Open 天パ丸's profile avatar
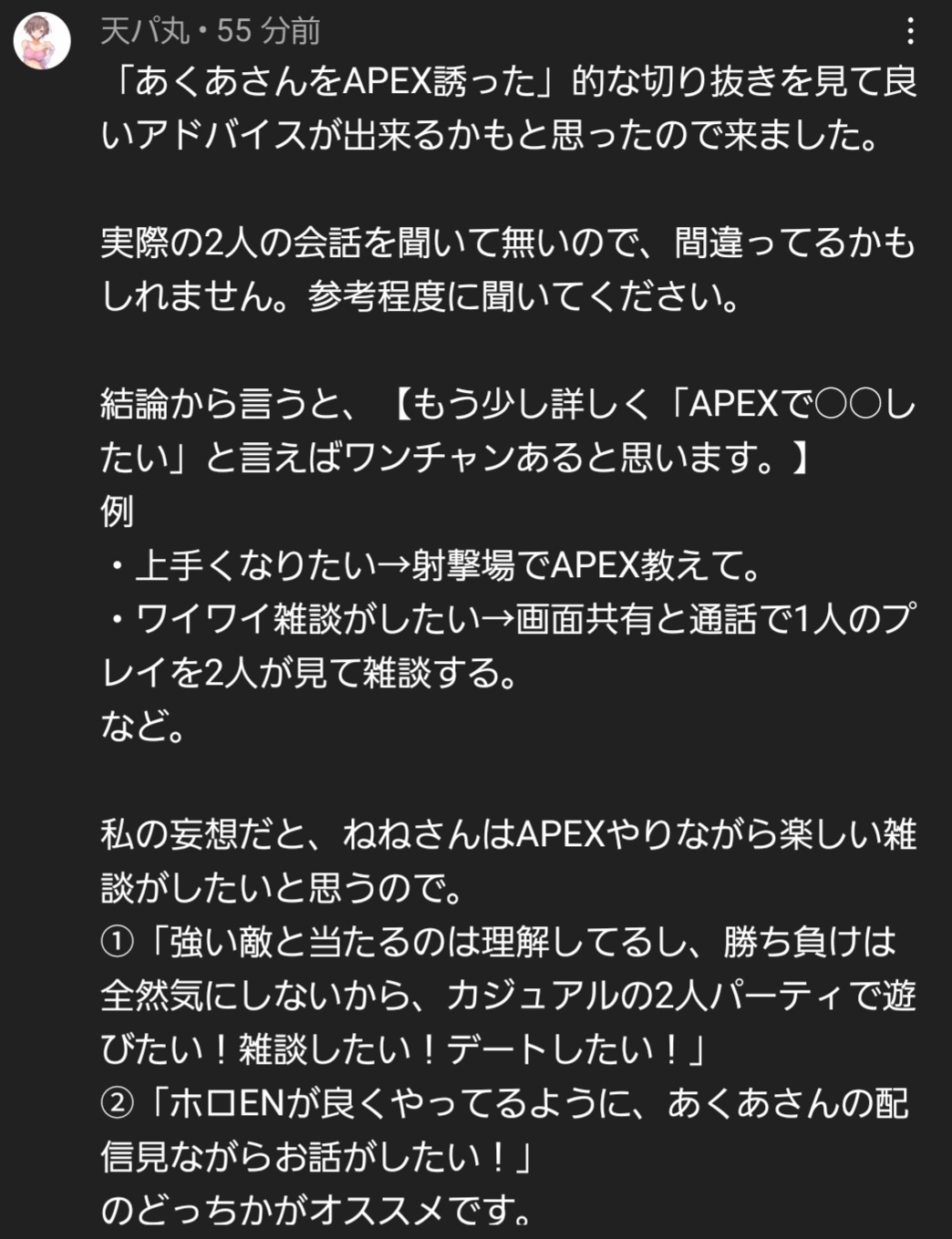952x1239 pixels. coord(42,42)
